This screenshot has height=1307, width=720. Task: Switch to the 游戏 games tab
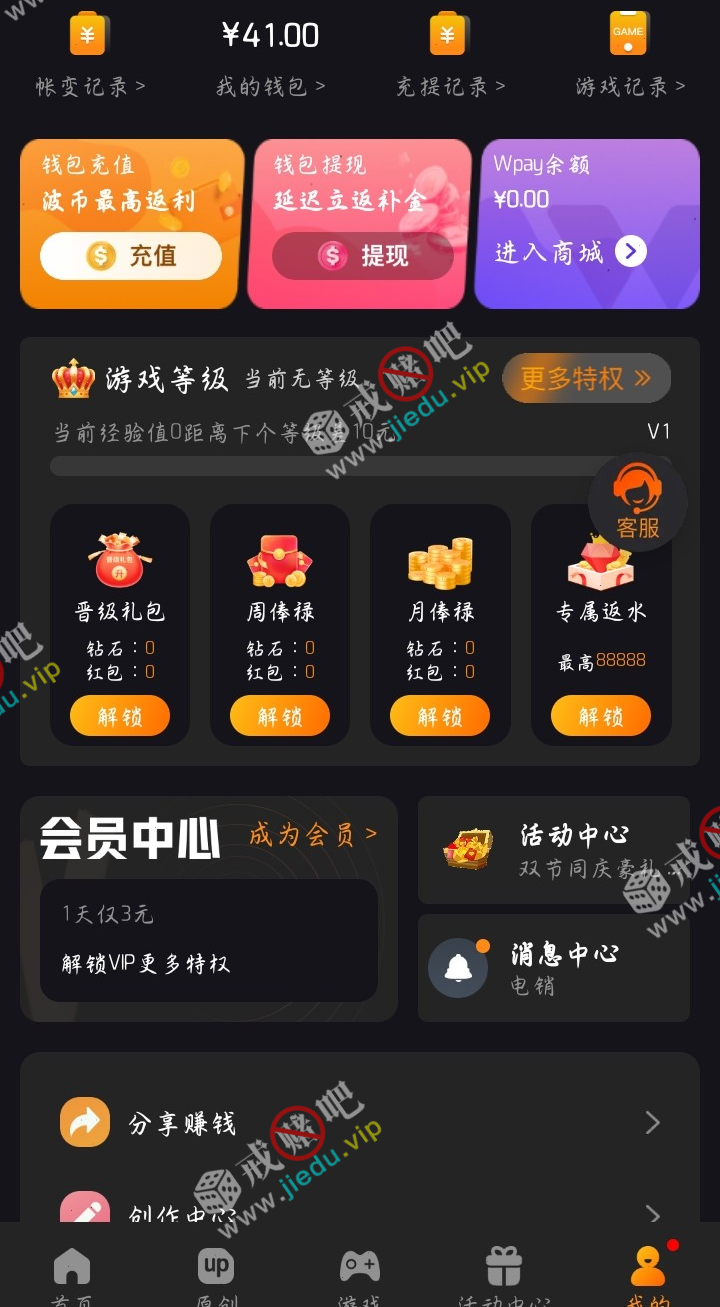(360, 1275)
